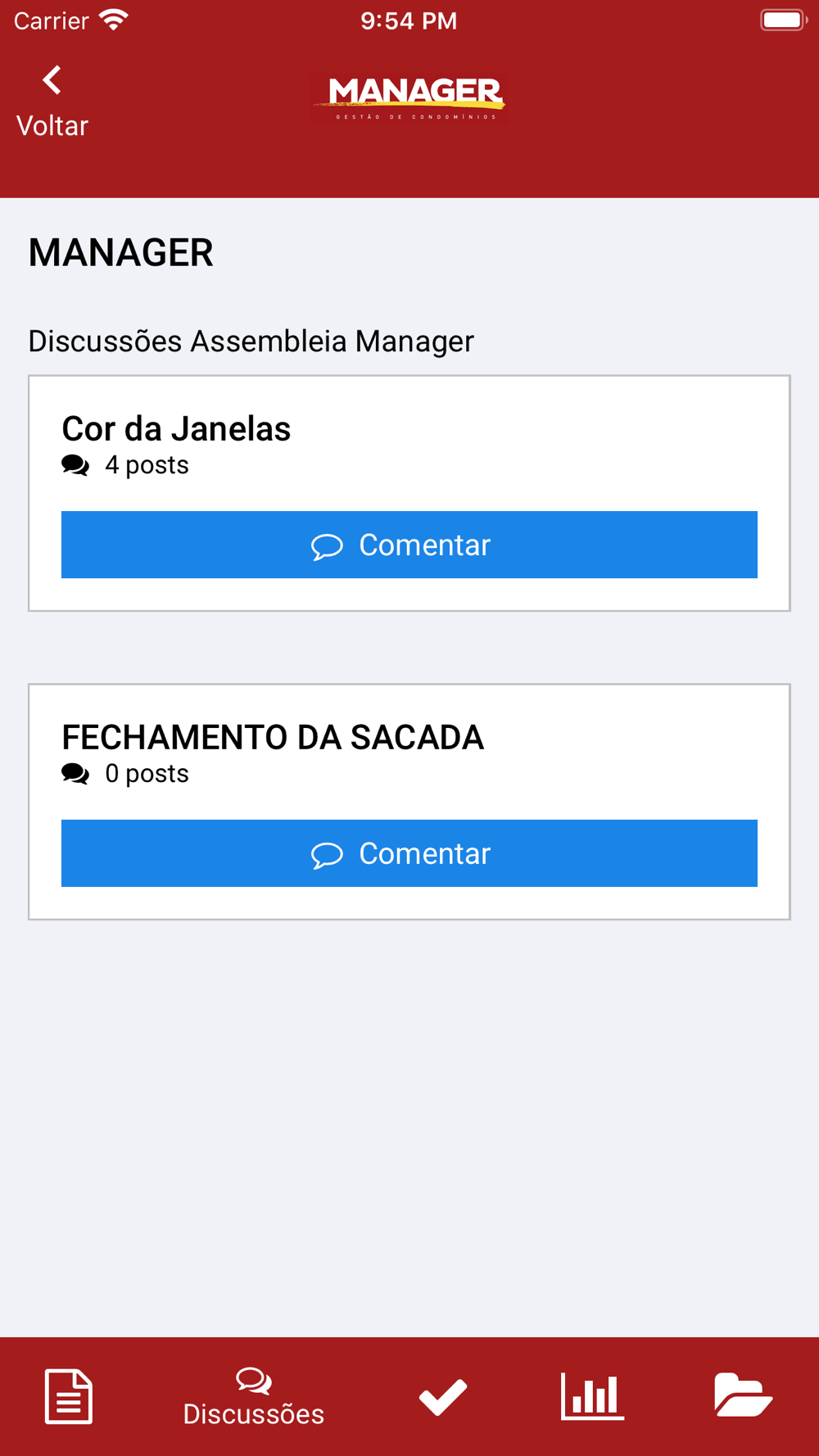Open the bar chart tab
Screen dimensions: 819x1456
(592, 1396)
